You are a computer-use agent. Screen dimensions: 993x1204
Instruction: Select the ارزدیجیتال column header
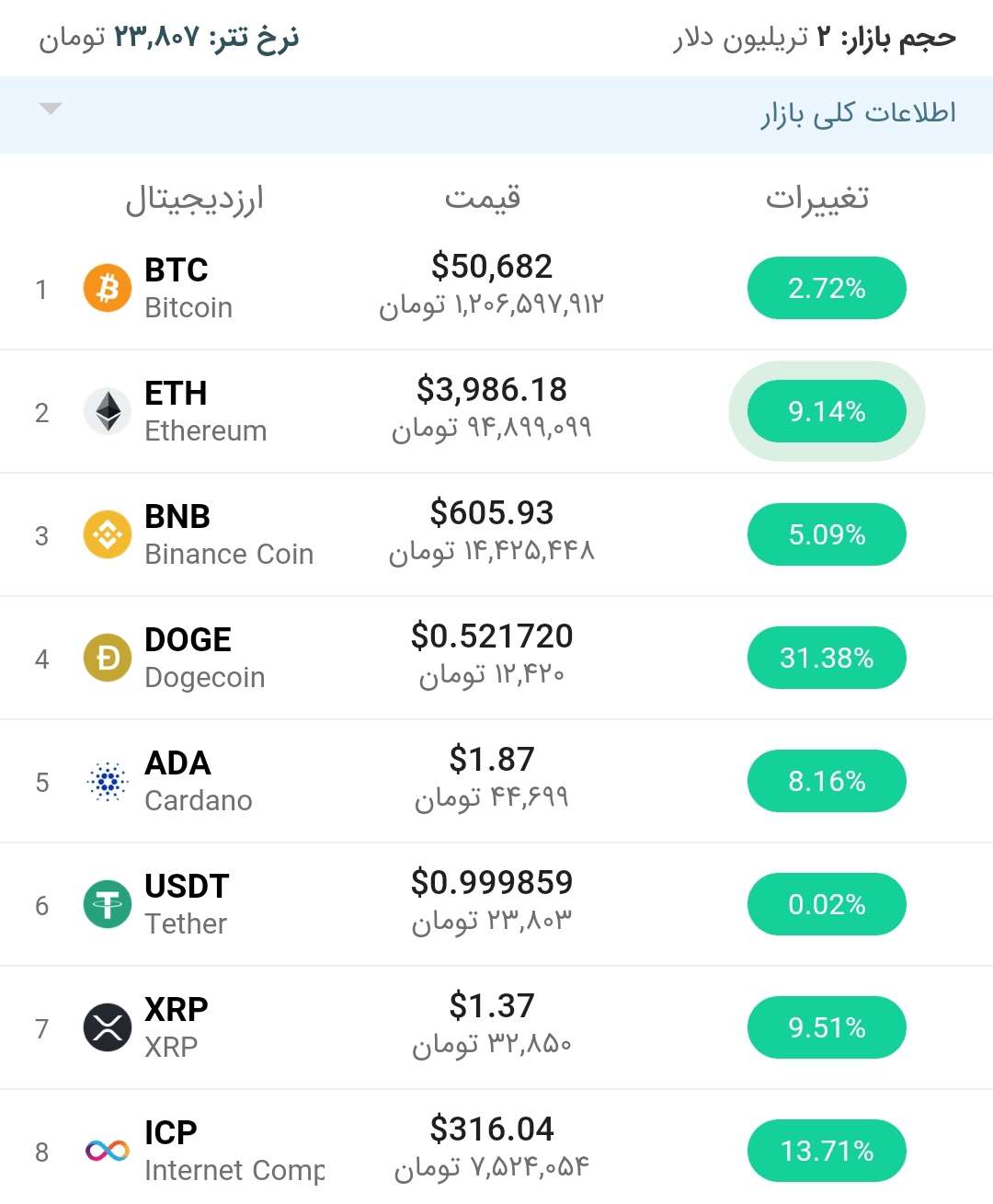click(x=197, y=196)
